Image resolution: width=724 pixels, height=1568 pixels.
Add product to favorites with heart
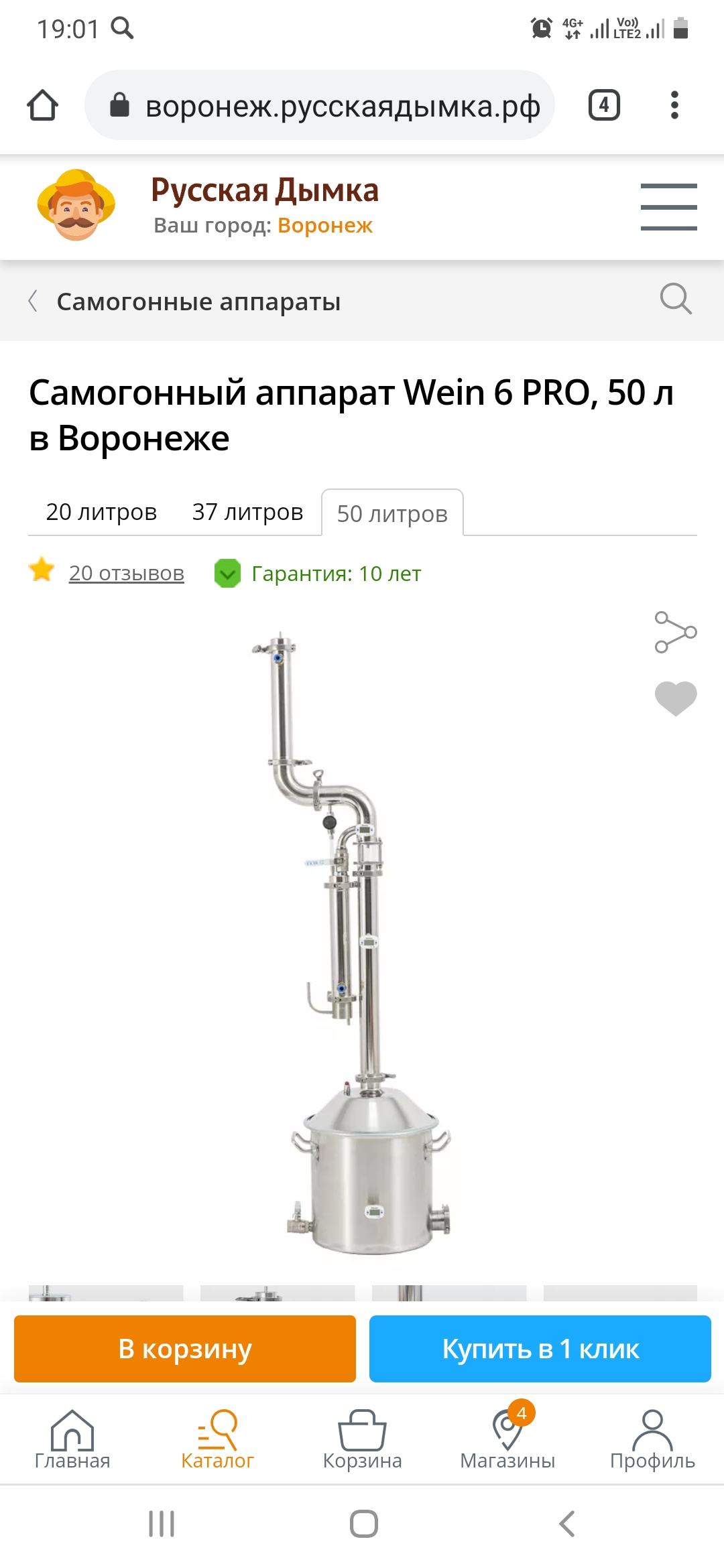pos(675,698)
